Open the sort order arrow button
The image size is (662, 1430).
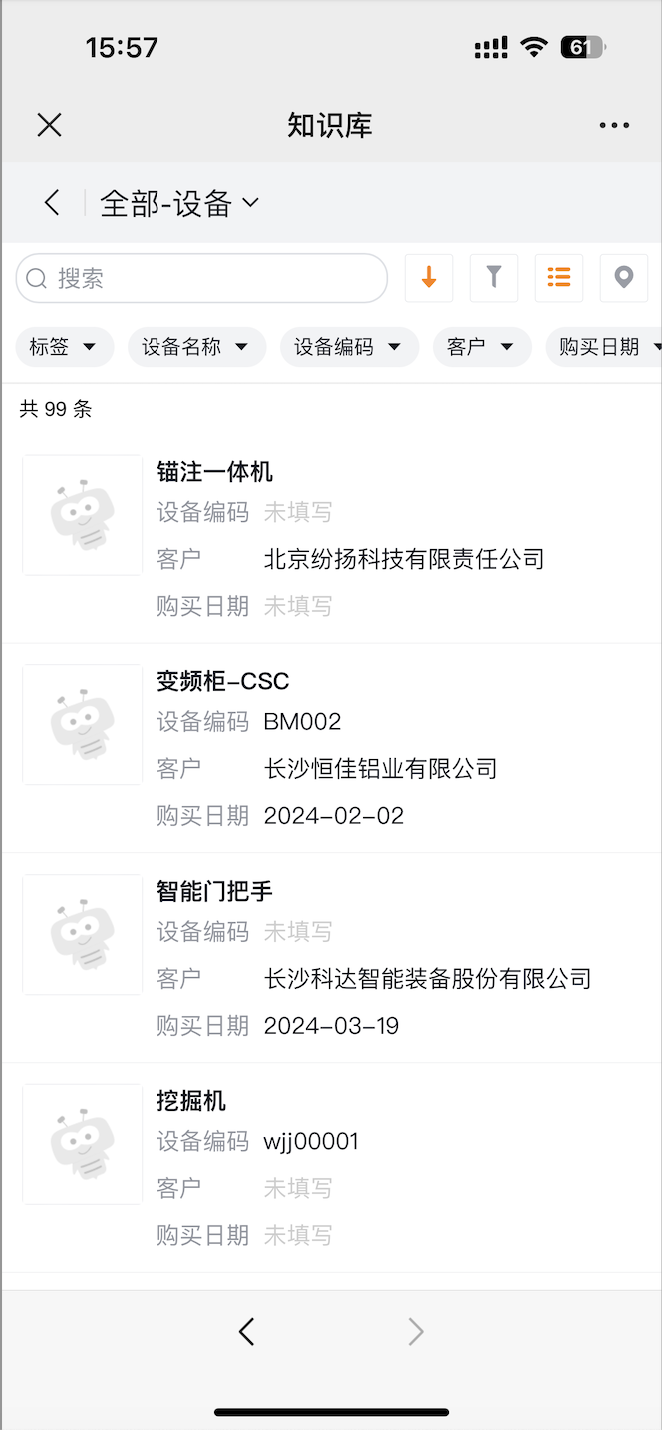pyautogui.click(x=429, y=278)
